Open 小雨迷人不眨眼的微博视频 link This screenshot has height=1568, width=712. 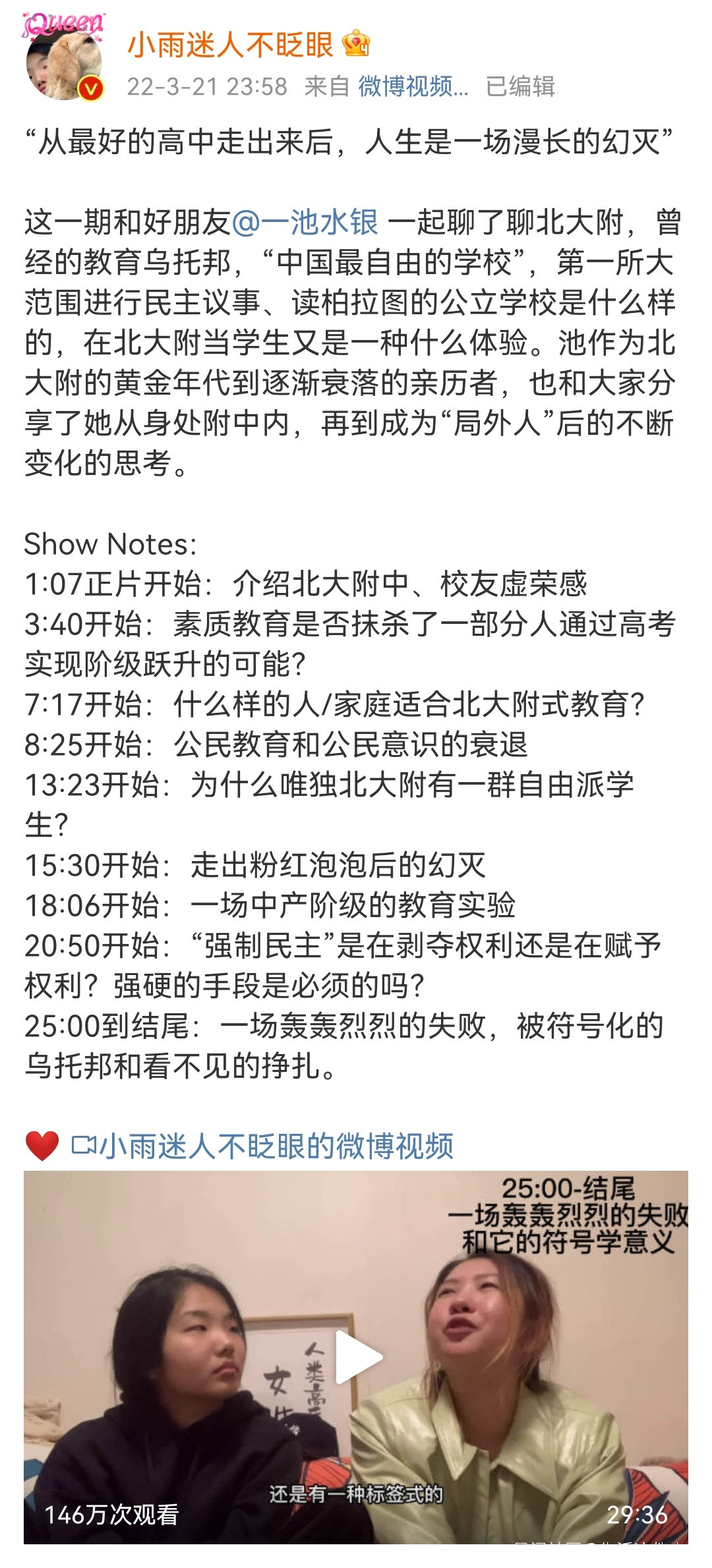click(262, 1146)
